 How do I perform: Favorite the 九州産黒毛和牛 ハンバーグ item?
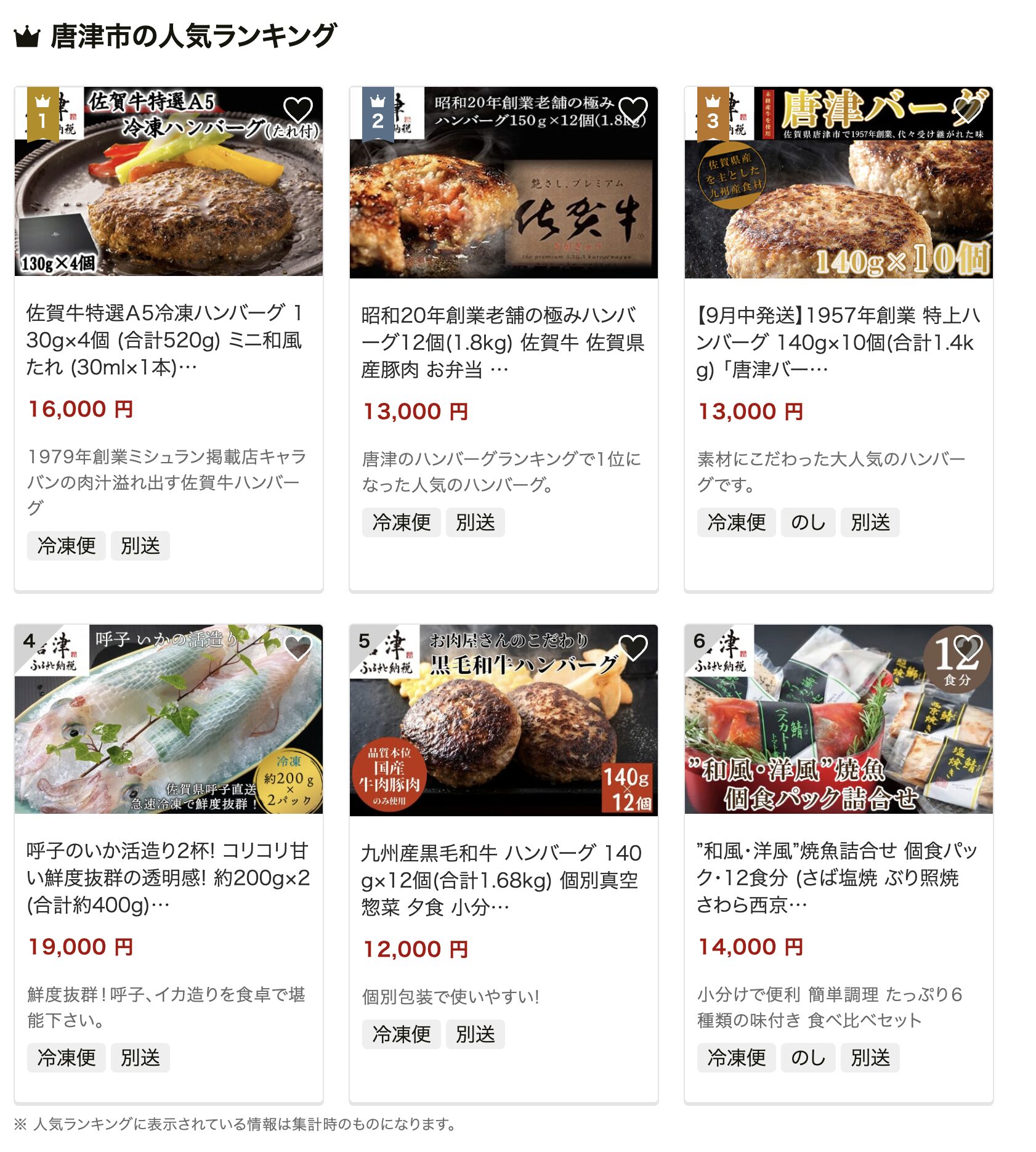[x=633, y=648]
